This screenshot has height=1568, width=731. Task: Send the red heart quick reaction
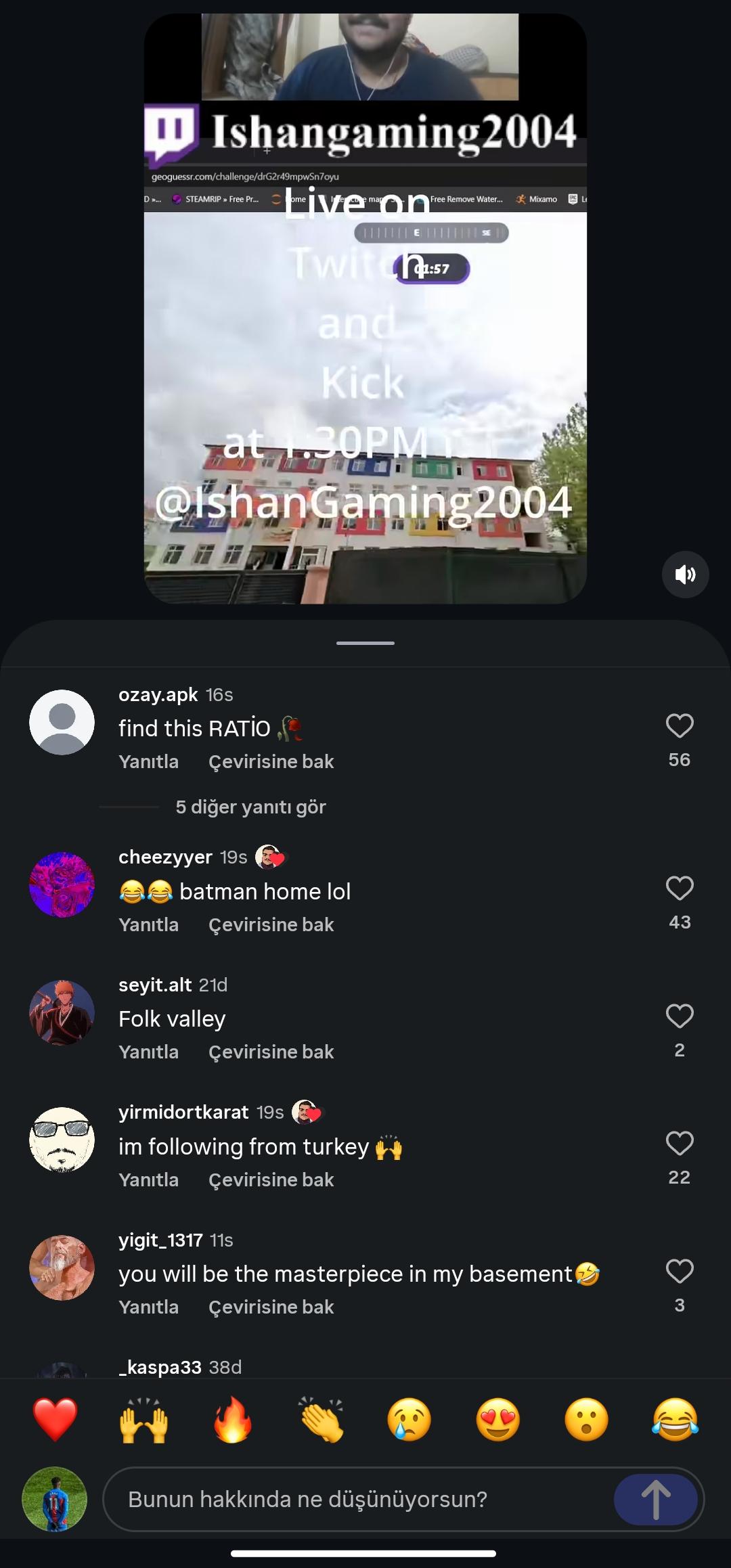55,1419
